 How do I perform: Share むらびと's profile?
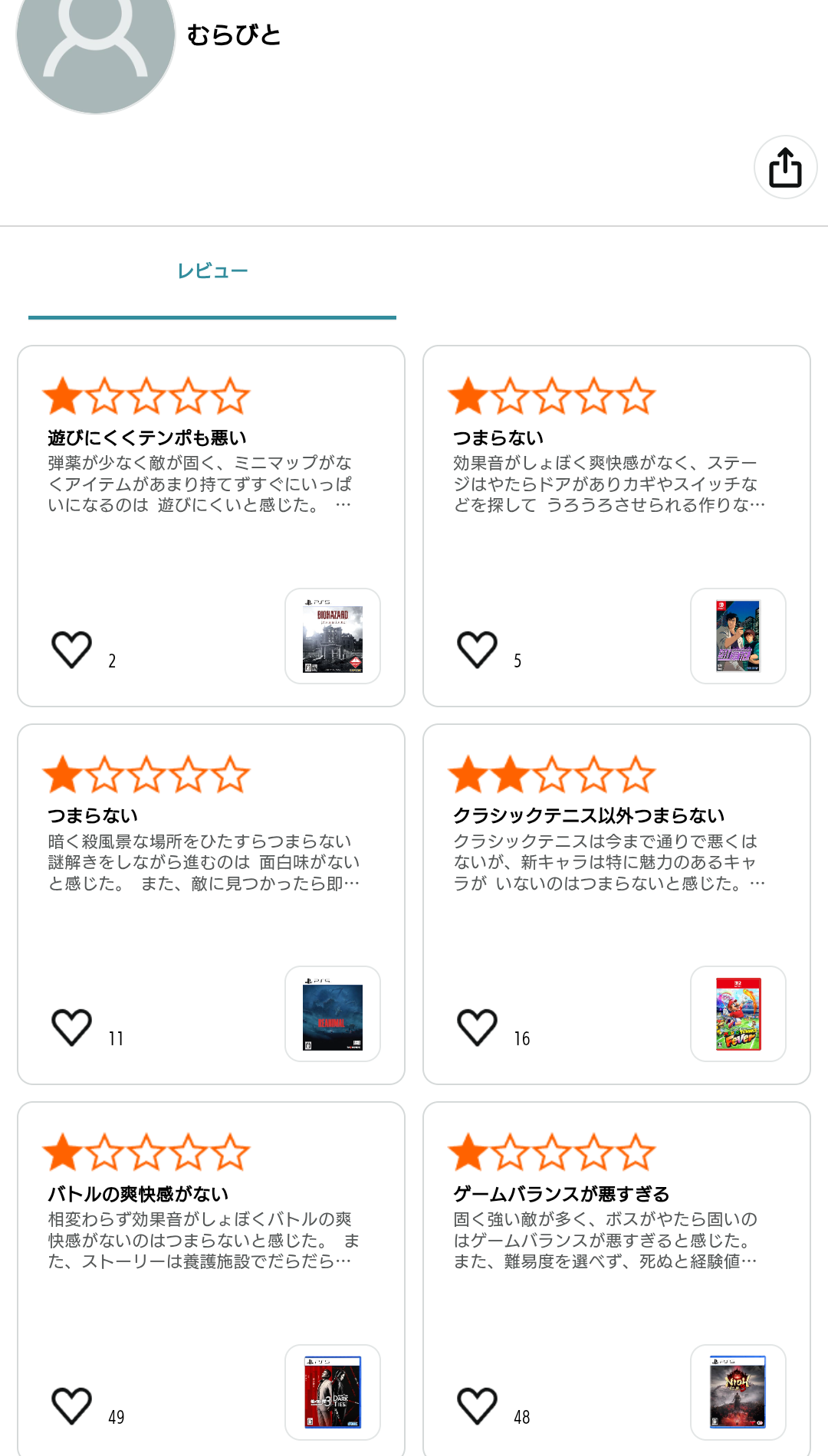pos(785,167)
